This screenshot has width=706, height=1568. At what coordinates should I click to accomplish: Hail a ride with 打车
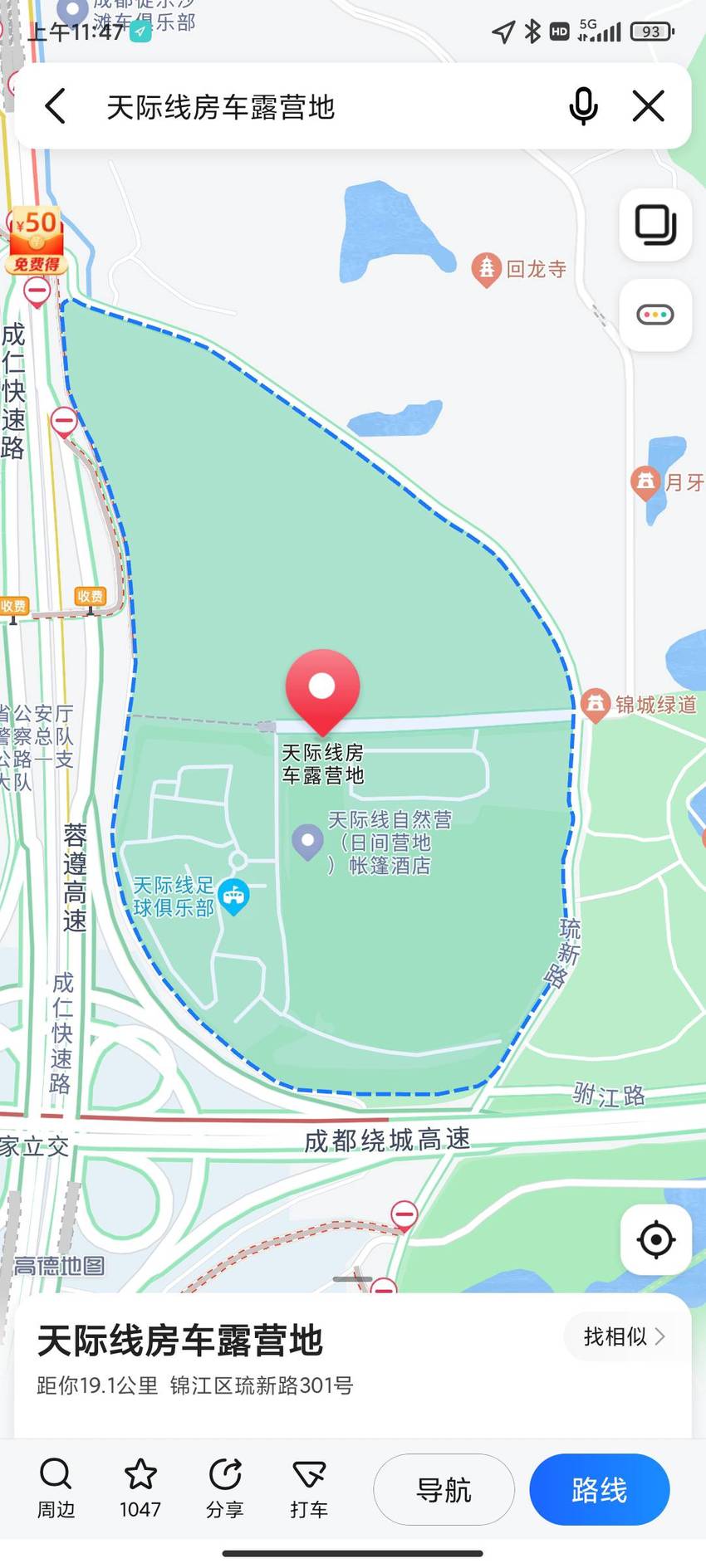tap(309, 1488)
